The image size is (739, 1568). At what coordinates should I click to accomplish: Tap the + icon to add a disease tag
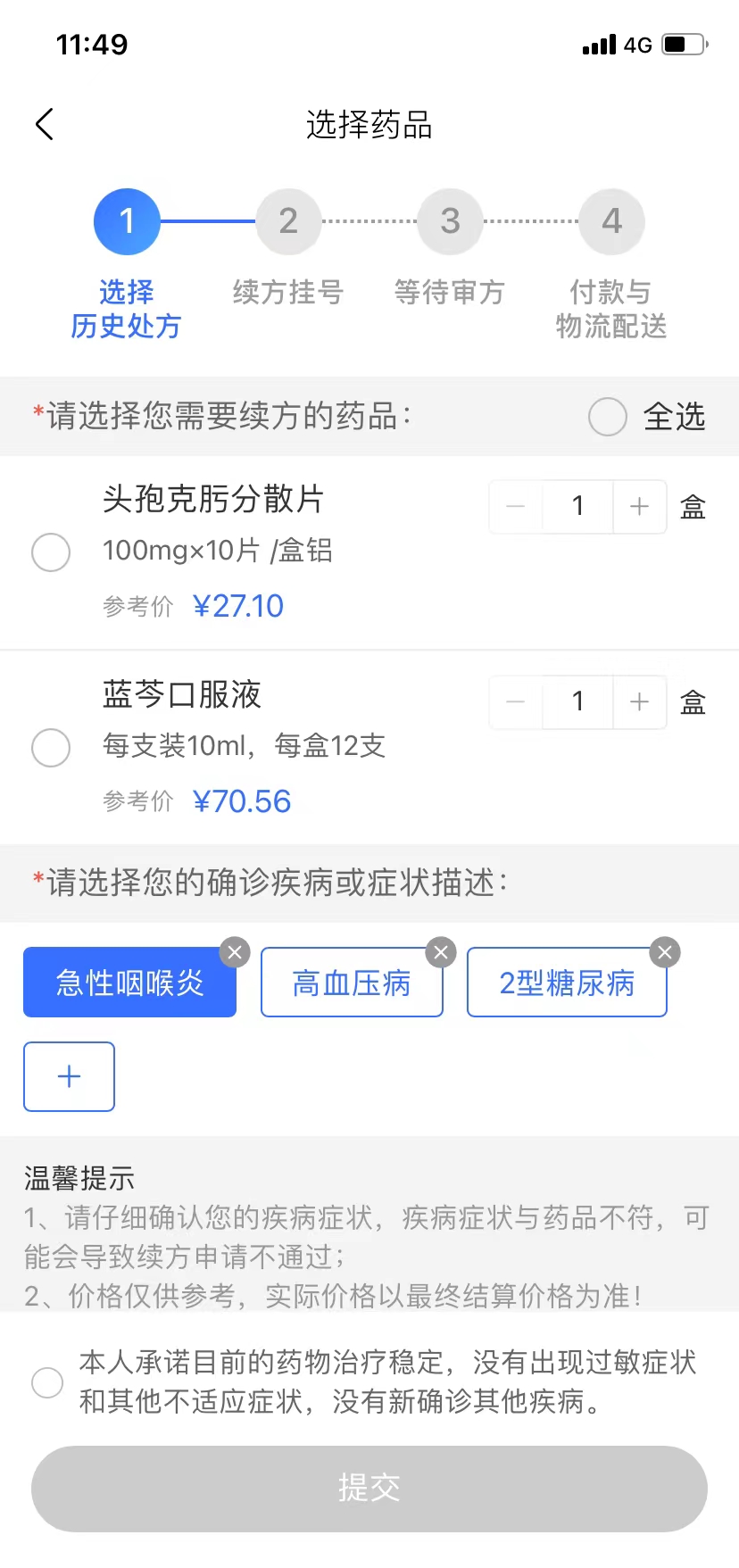69,1076
